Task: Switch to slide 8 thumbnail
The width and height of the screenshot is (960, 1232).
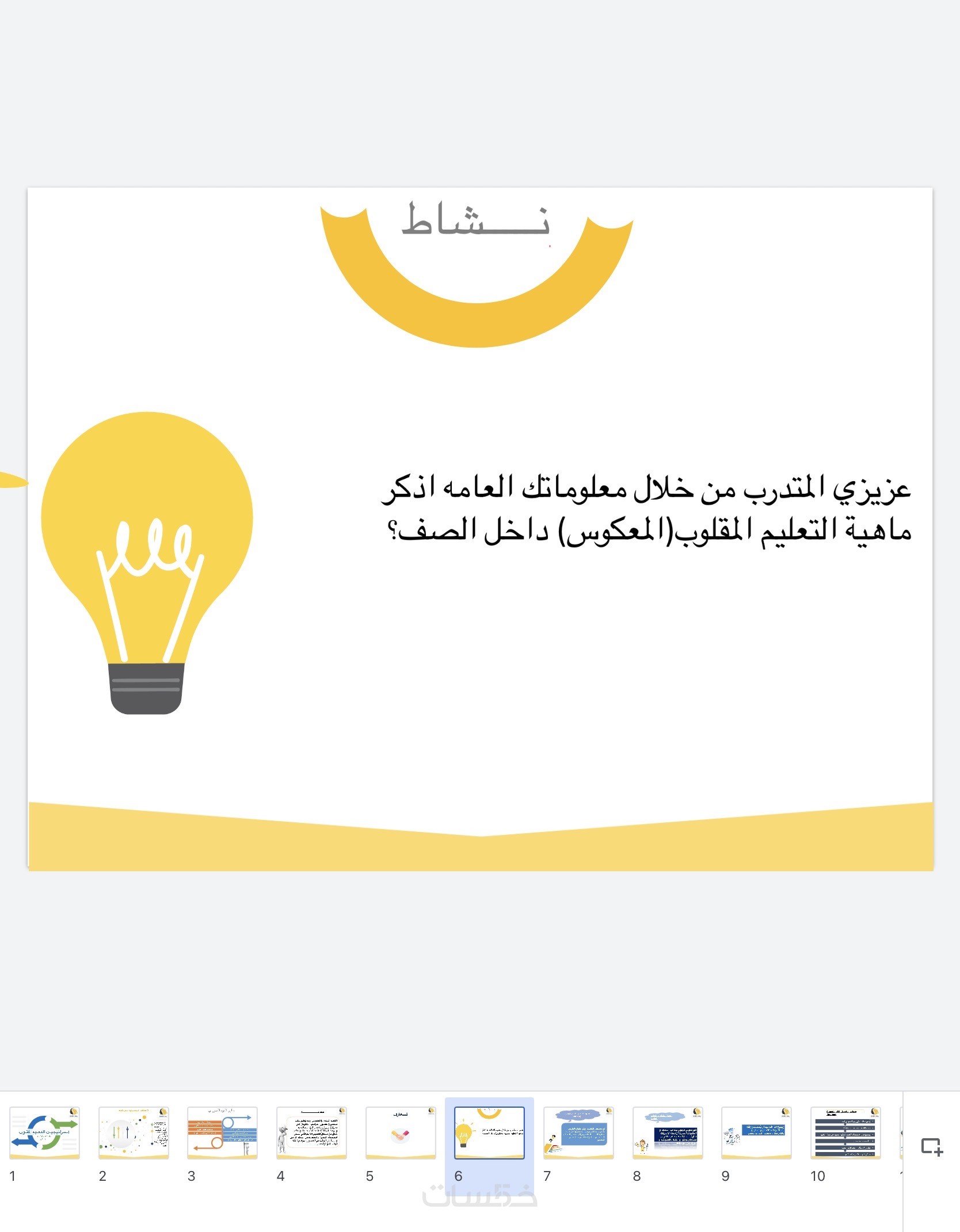Action: click(668, 1132)
